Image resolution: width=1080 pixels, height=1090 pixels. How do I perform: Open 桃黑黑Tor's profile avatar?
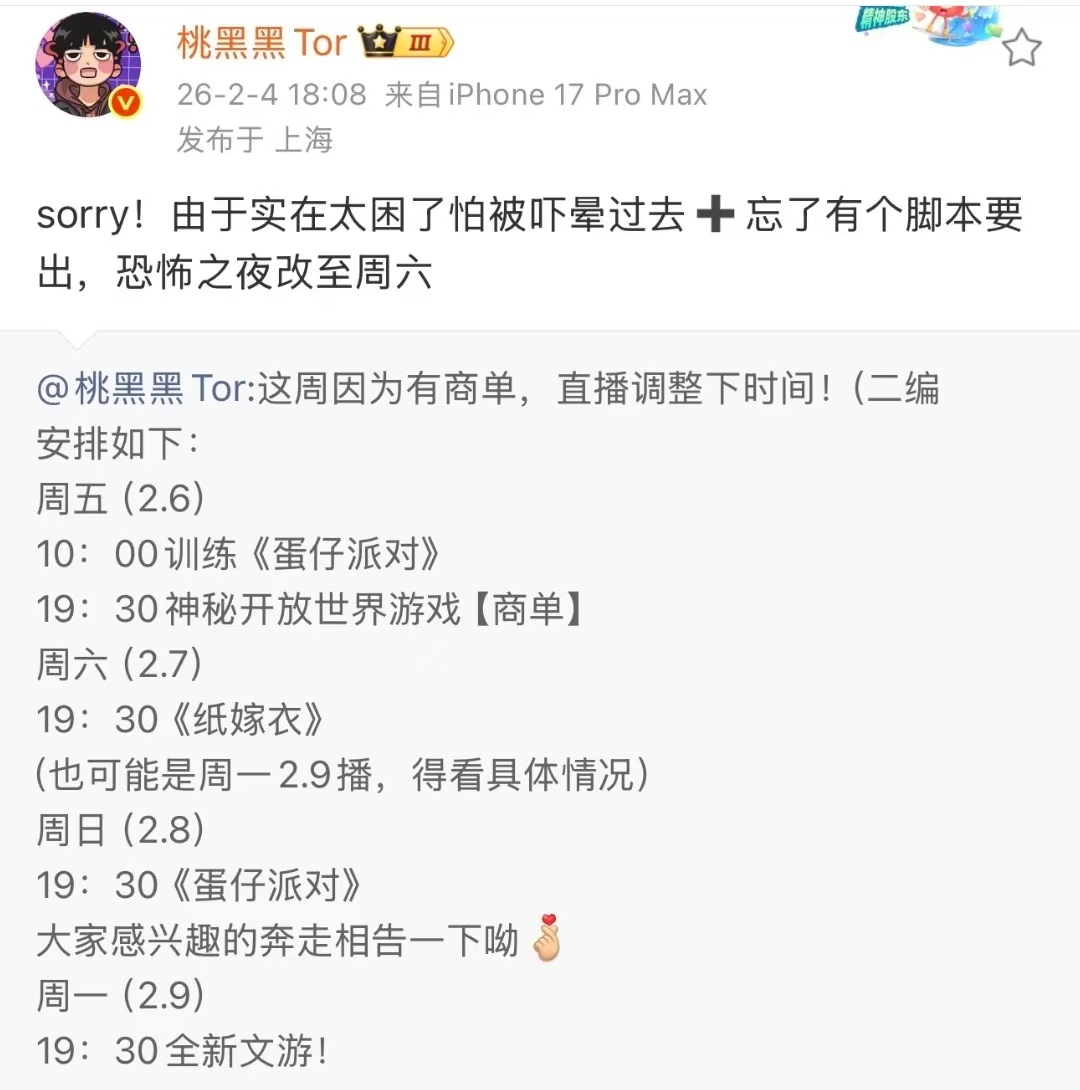pyautogui.click(x=88, y=66)
